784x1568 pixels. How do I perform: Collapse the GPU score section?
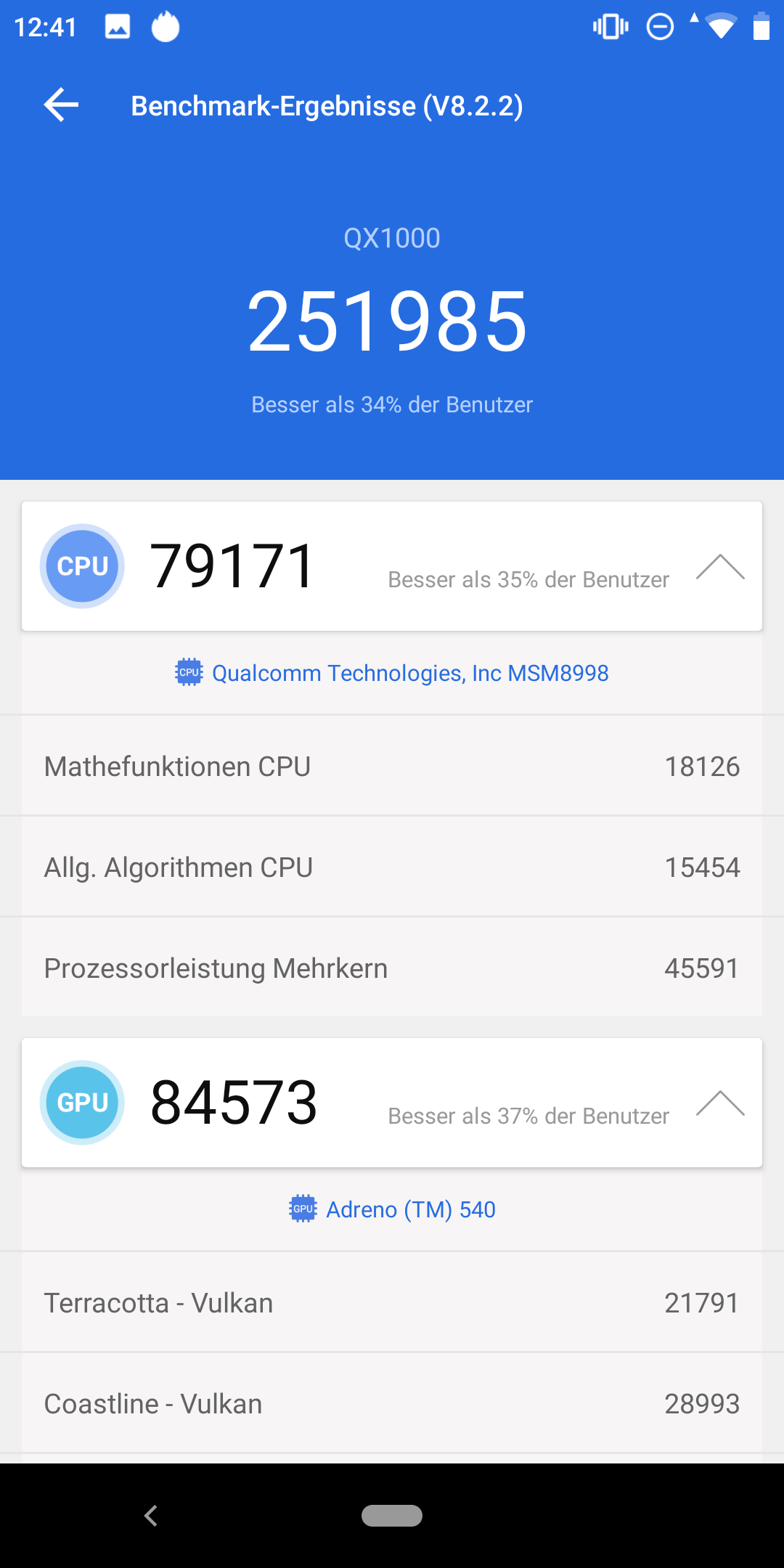coord(719,1103)
